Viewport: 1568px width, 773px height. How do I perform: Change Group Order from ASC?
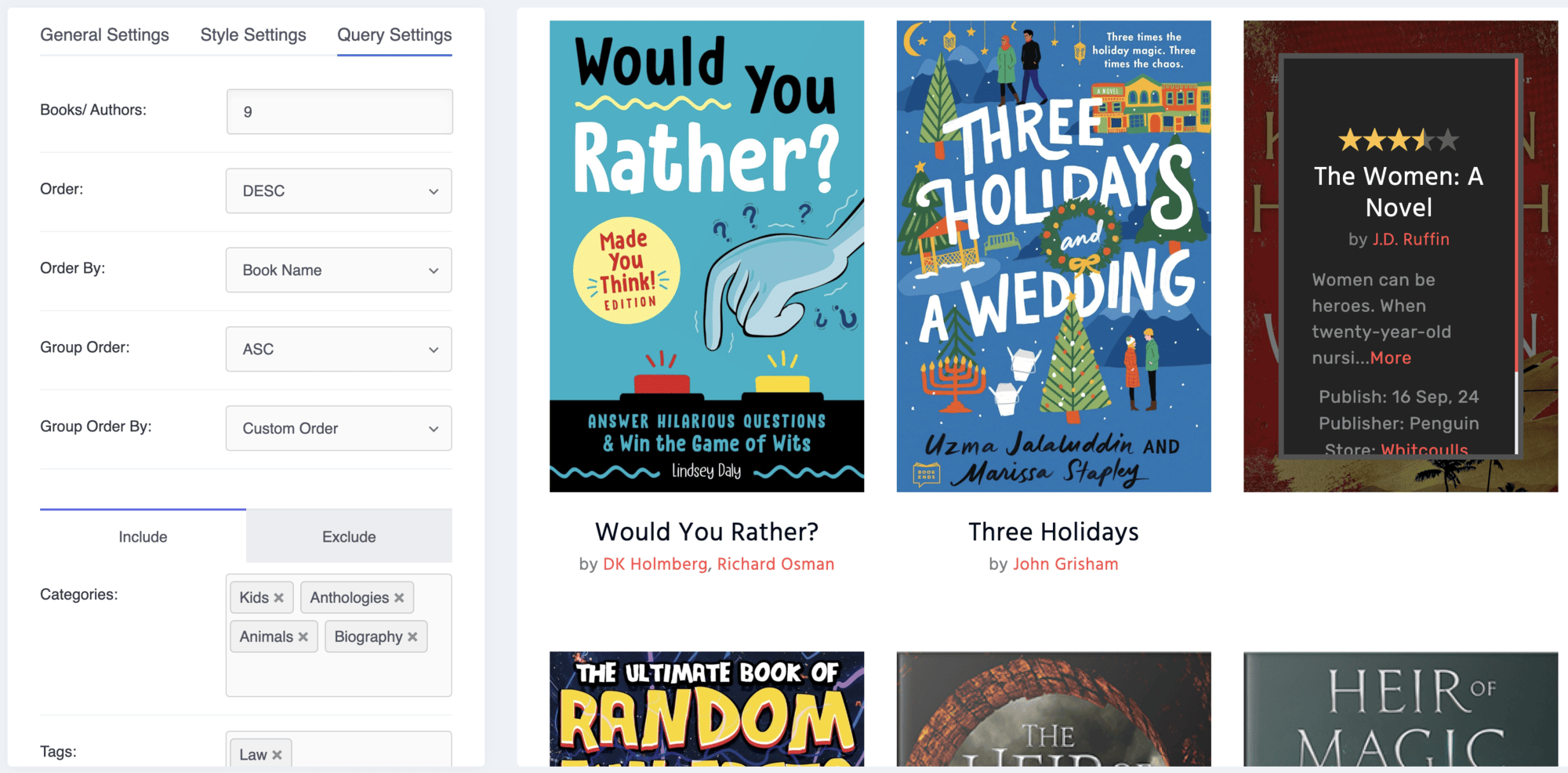click(x=339, y=349)
